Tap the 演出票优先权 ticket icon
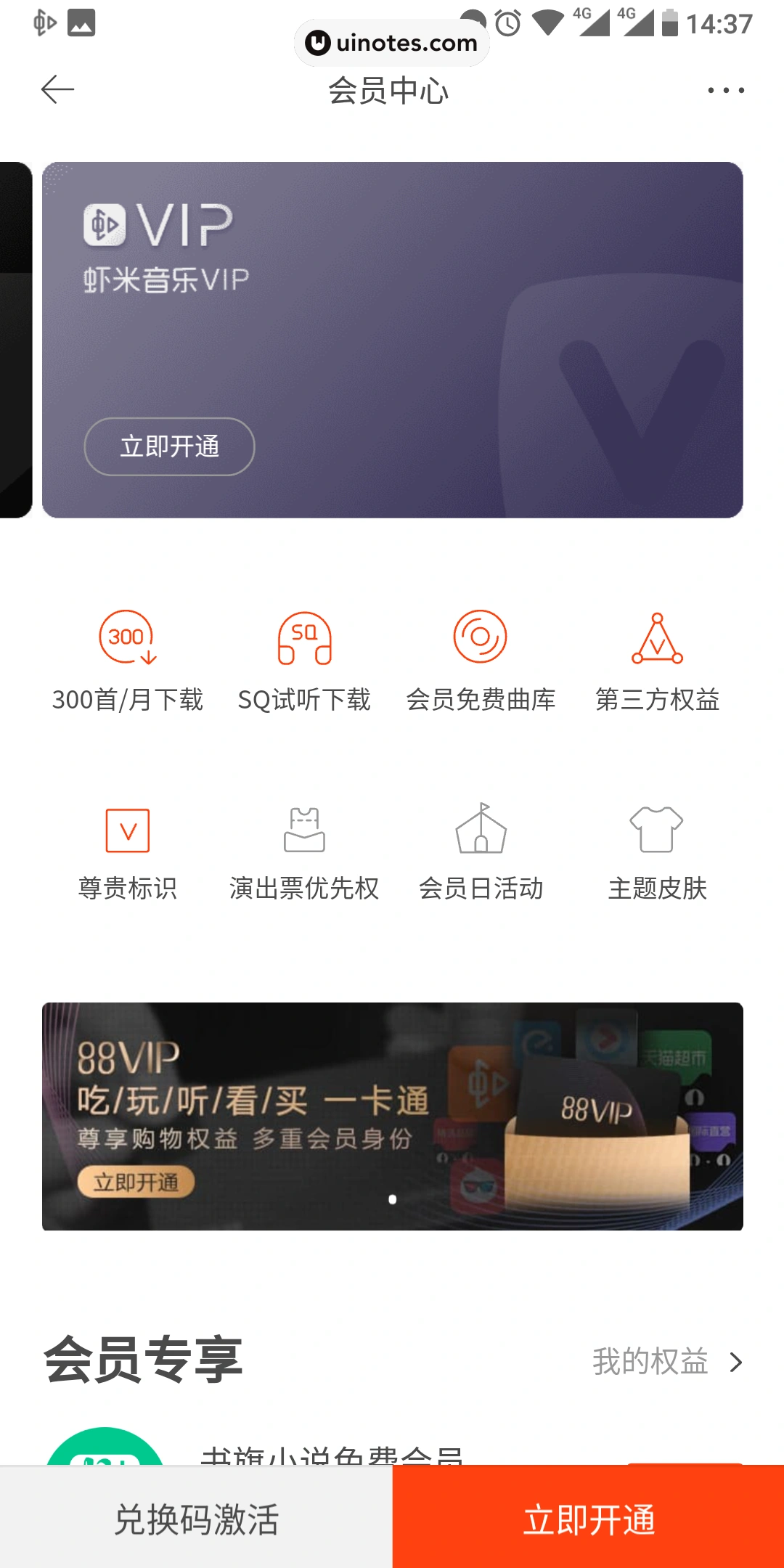Viewport: 784px width, 1568px height. (x=305, y=831)
